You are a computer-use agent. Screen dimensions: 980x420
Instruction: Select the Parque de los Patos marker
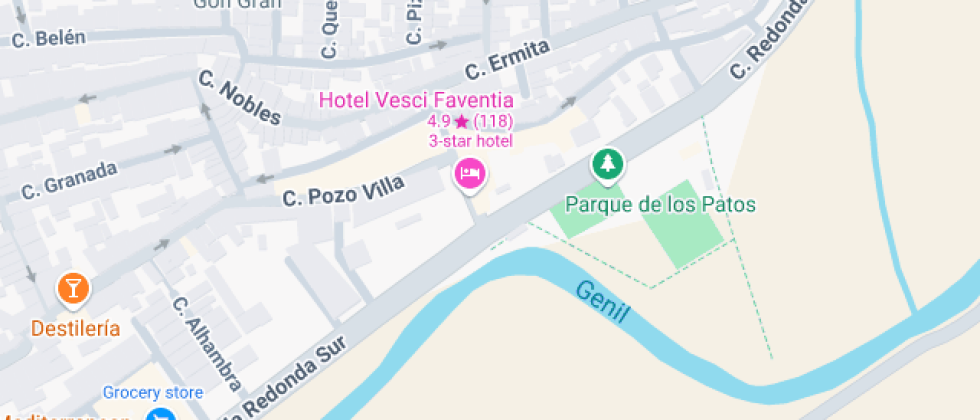(x=607, y=164)
